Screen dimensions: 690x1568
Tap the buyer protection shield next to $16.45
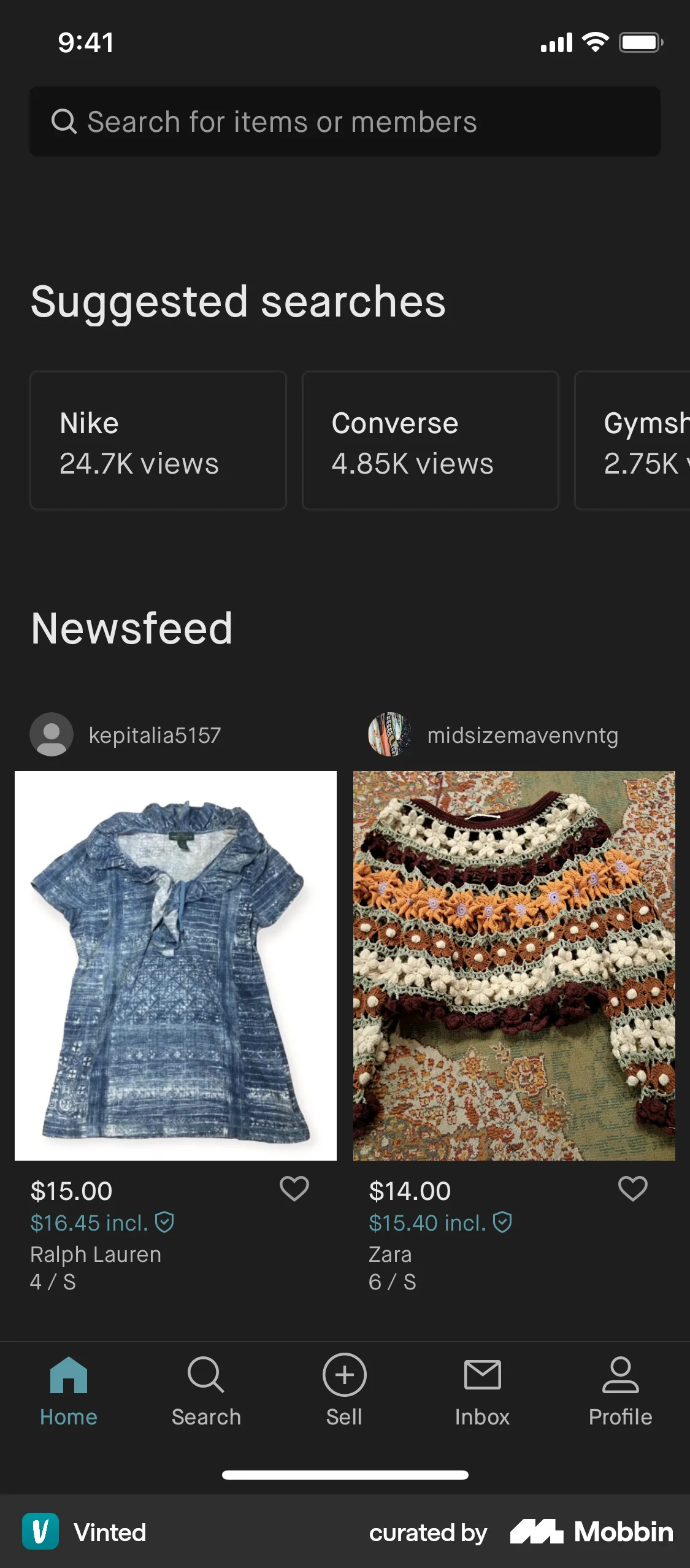coord(165,1222)
